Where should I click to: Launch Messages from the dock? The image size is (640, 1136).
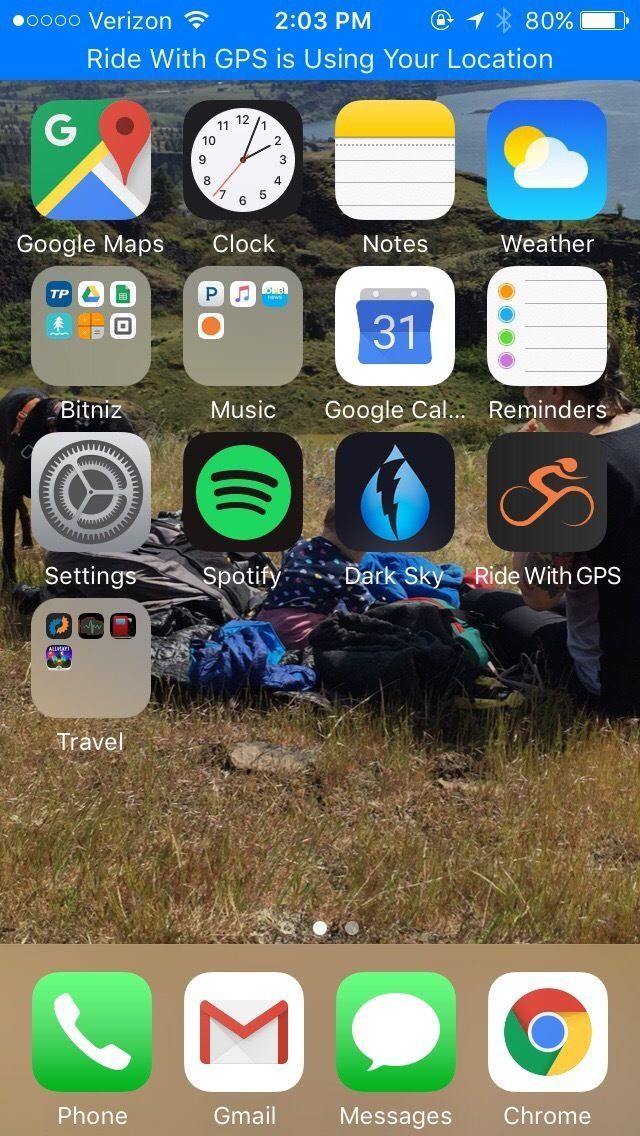(396, 1032)
